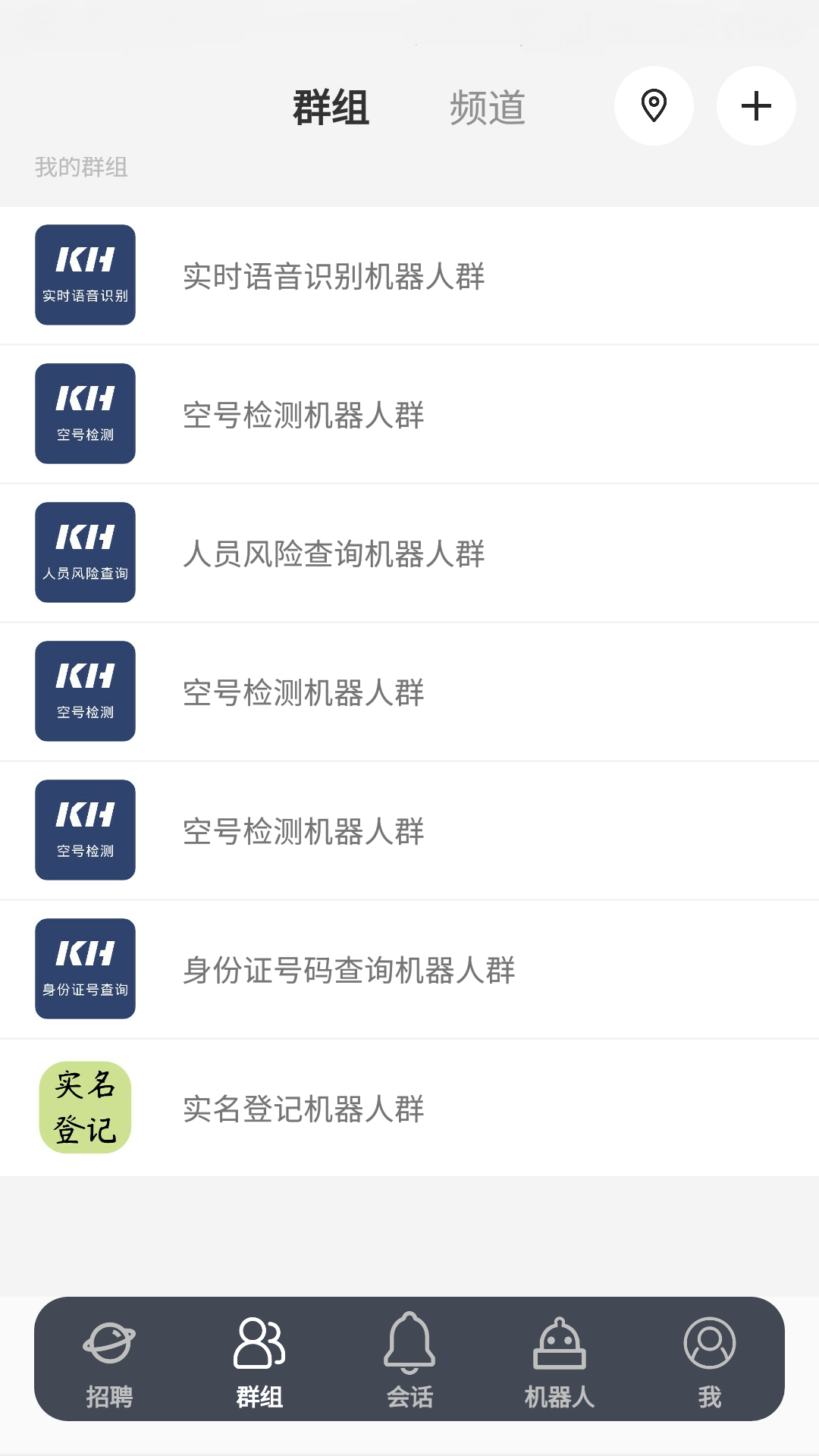Select the 招聘 icon in bottom bar

tap(109, 1357)
